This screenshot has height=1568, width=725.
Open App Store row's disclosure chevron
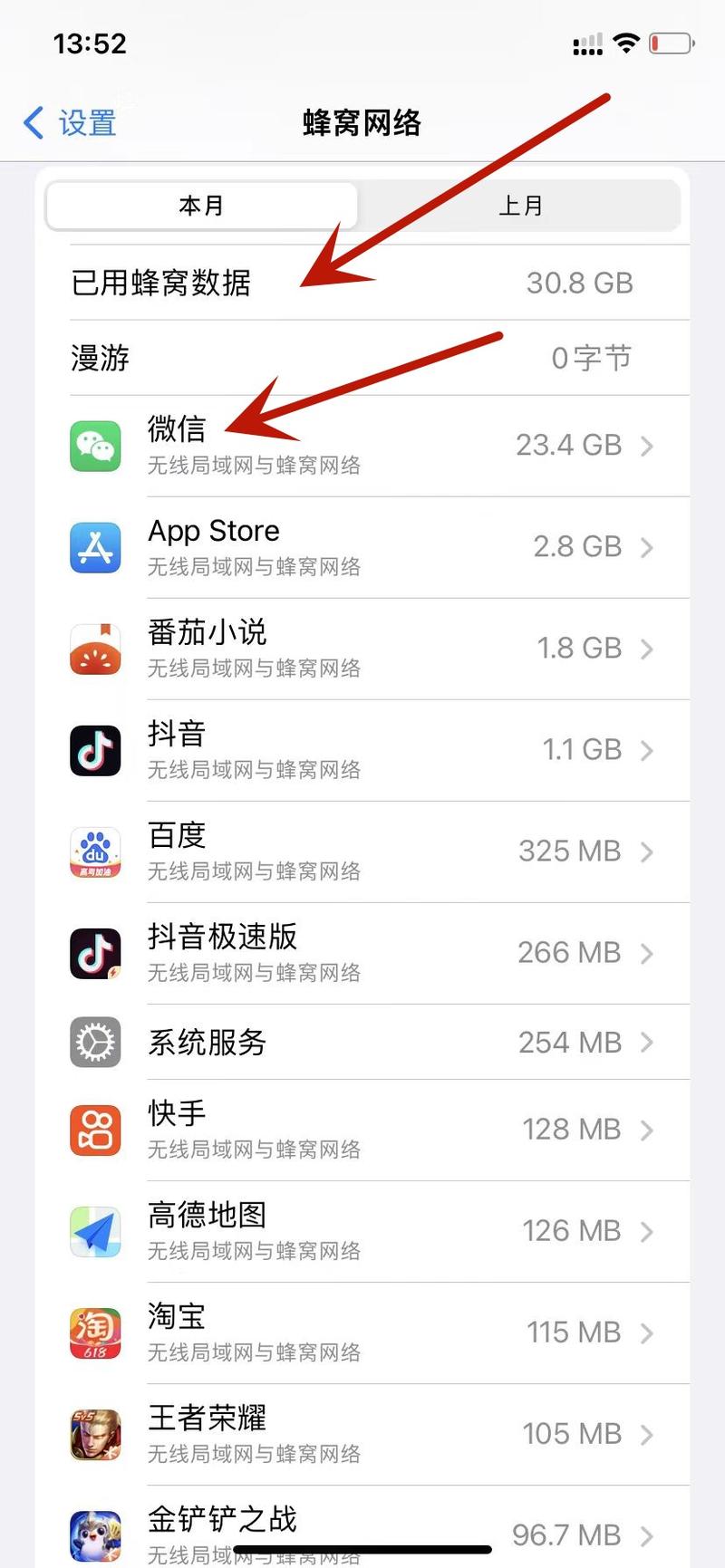tap(647, 547)
